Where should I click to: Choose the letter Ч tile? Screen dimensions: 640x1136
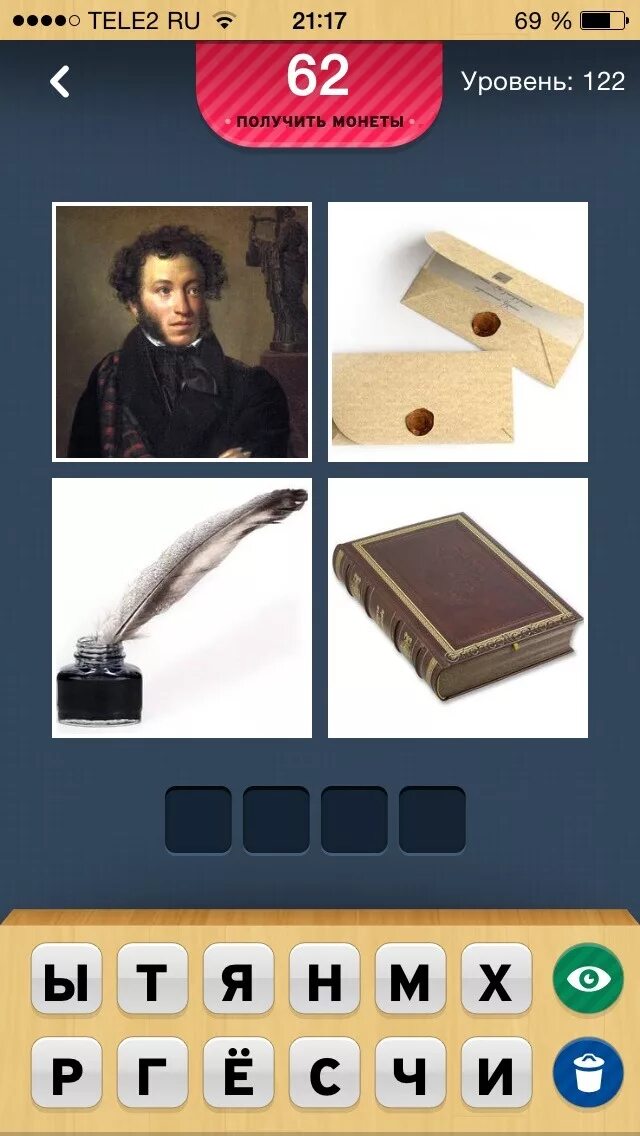point(410,1074)
